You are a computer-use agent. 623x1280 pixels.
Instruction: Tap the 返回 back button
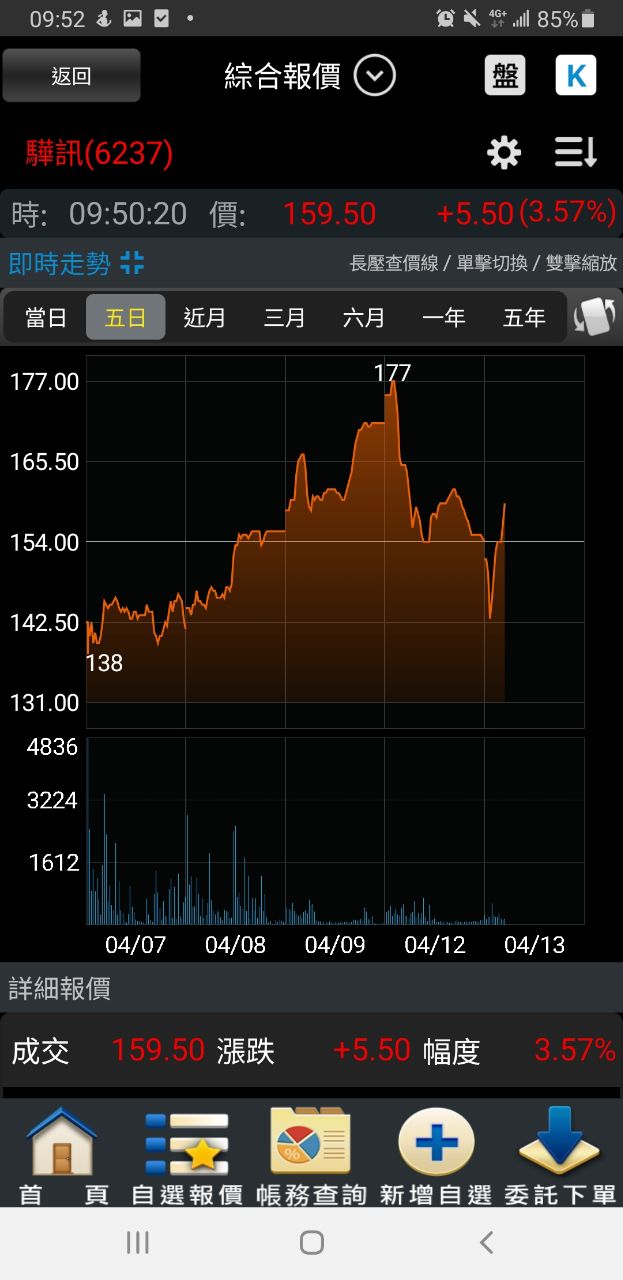click(71, 76)
